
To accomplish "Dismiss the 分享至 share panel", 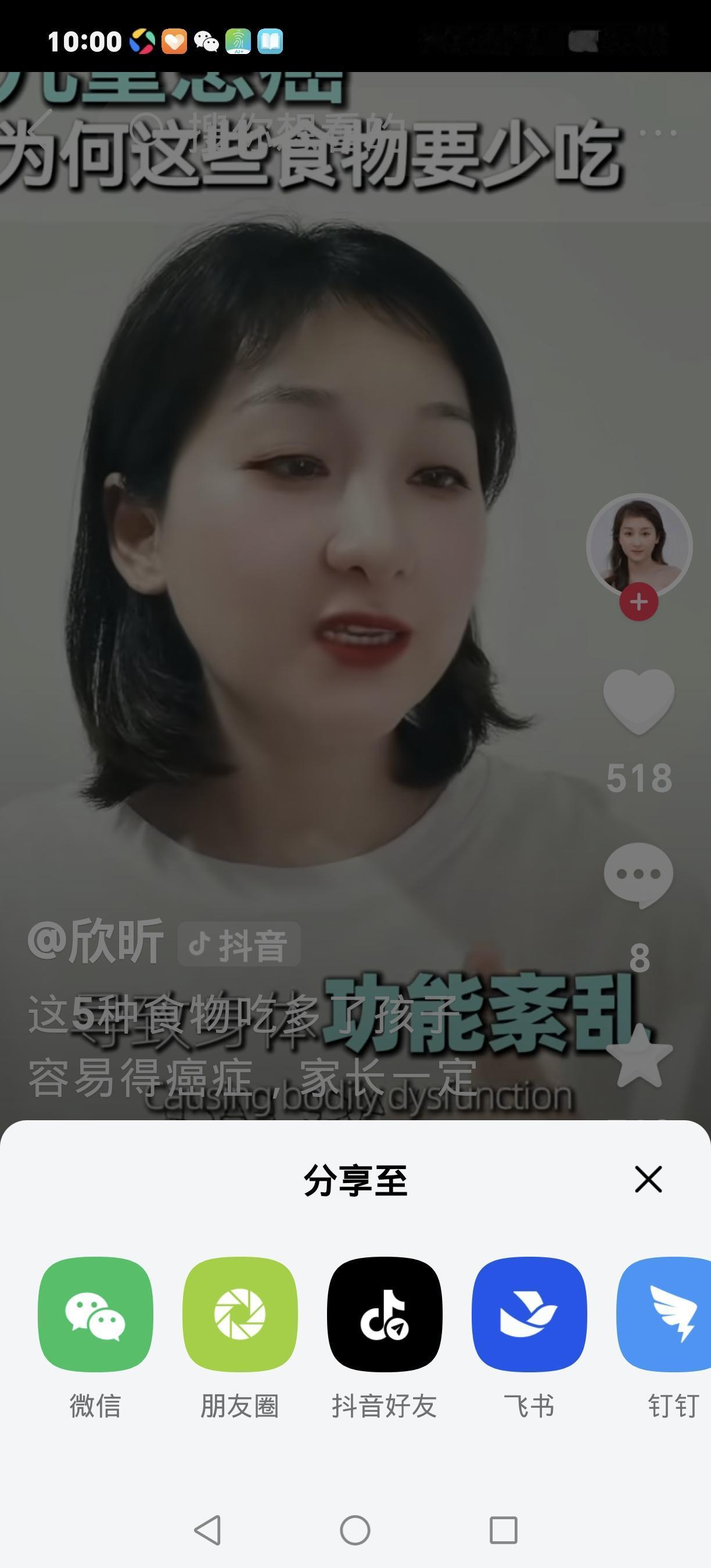I will pyautogui.click(x=648, y=1180).
